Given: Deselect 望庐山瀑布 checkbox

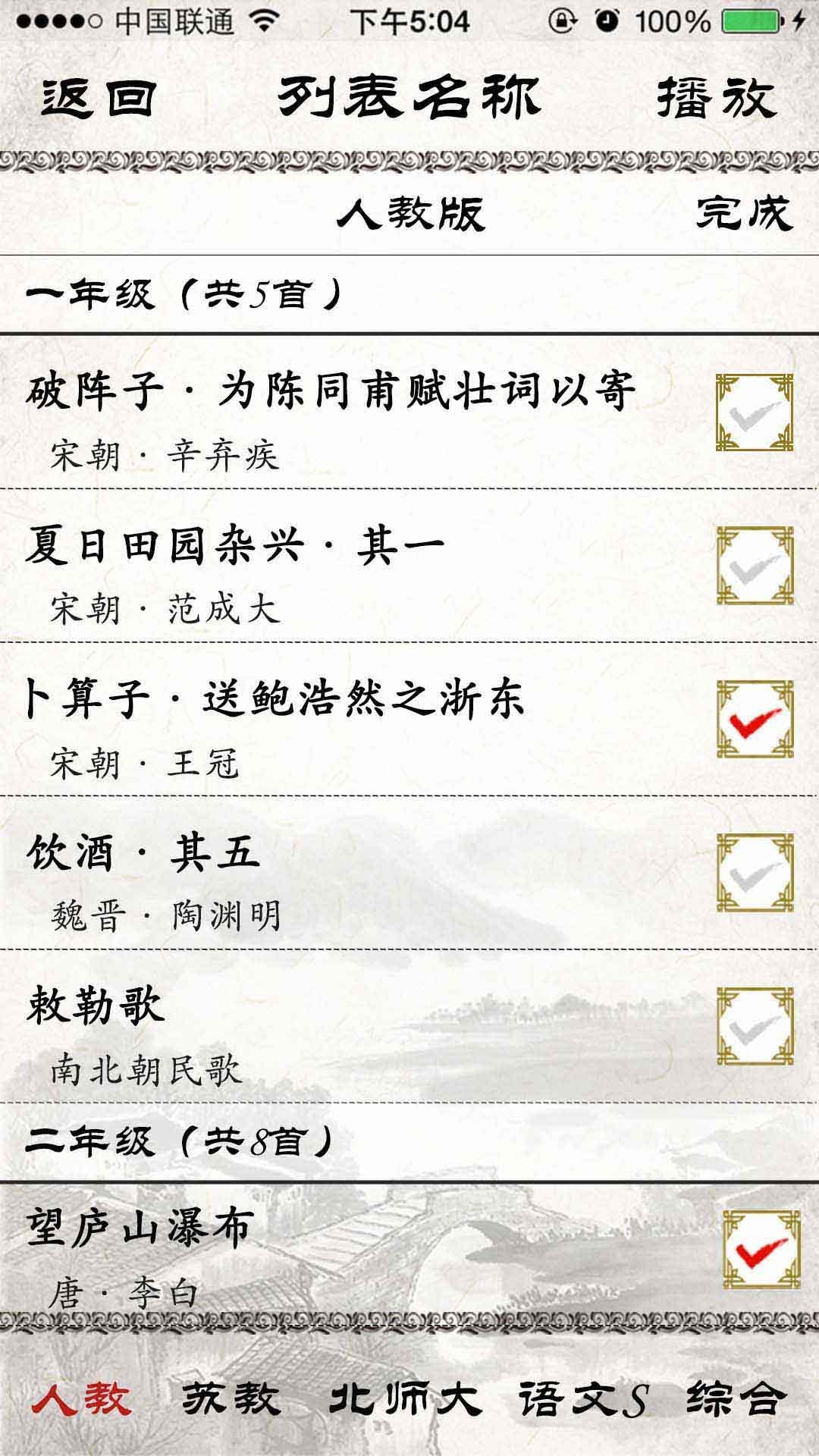Looking at the screenshot, I should click(x=761, y=1250).
